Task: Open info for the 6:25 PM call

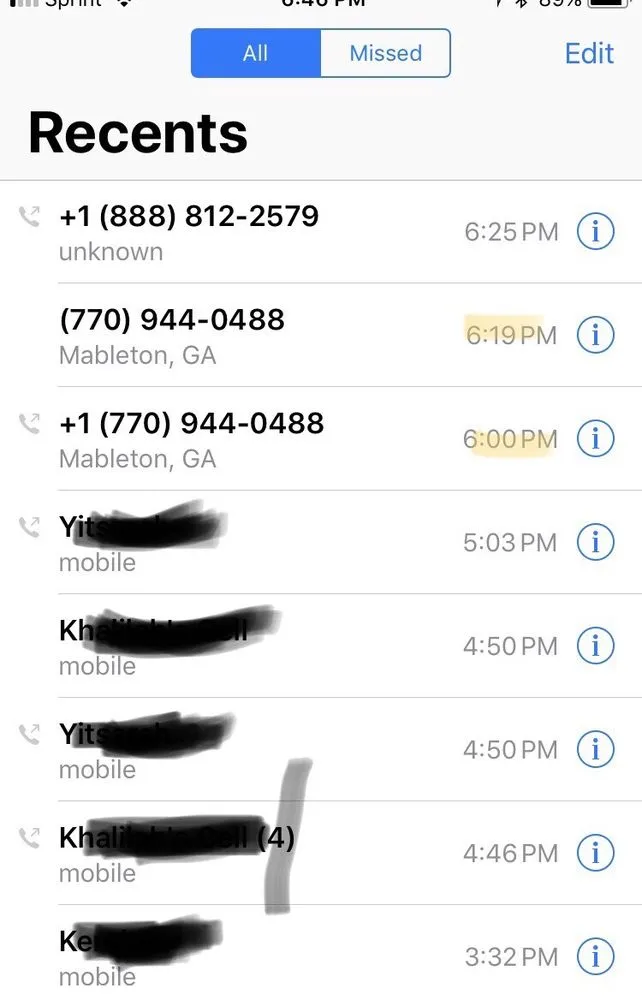Action: (x=595, y=232)
